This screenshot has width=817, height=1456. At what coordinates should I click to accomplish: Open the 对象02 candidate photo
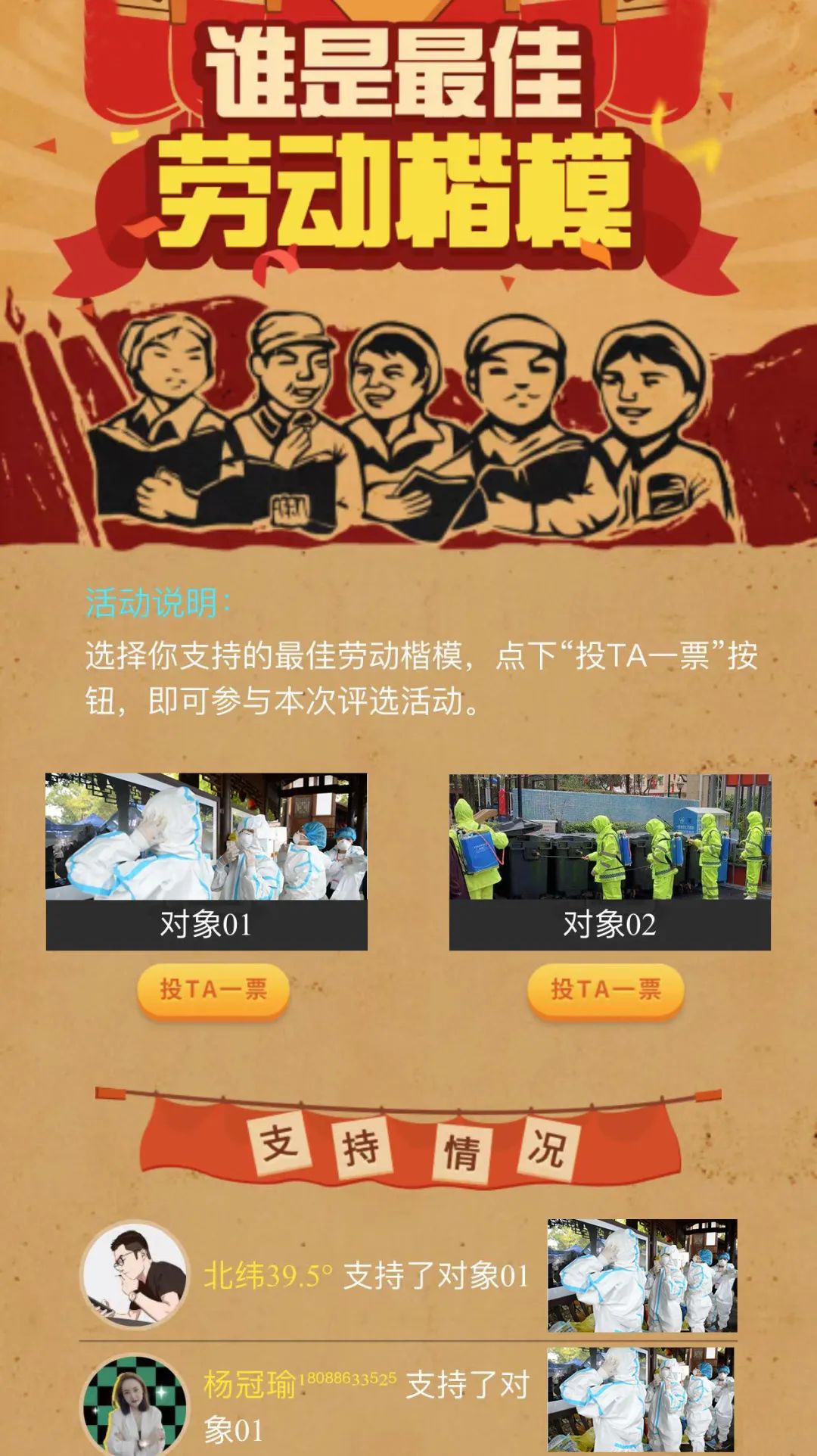(610, 837)
